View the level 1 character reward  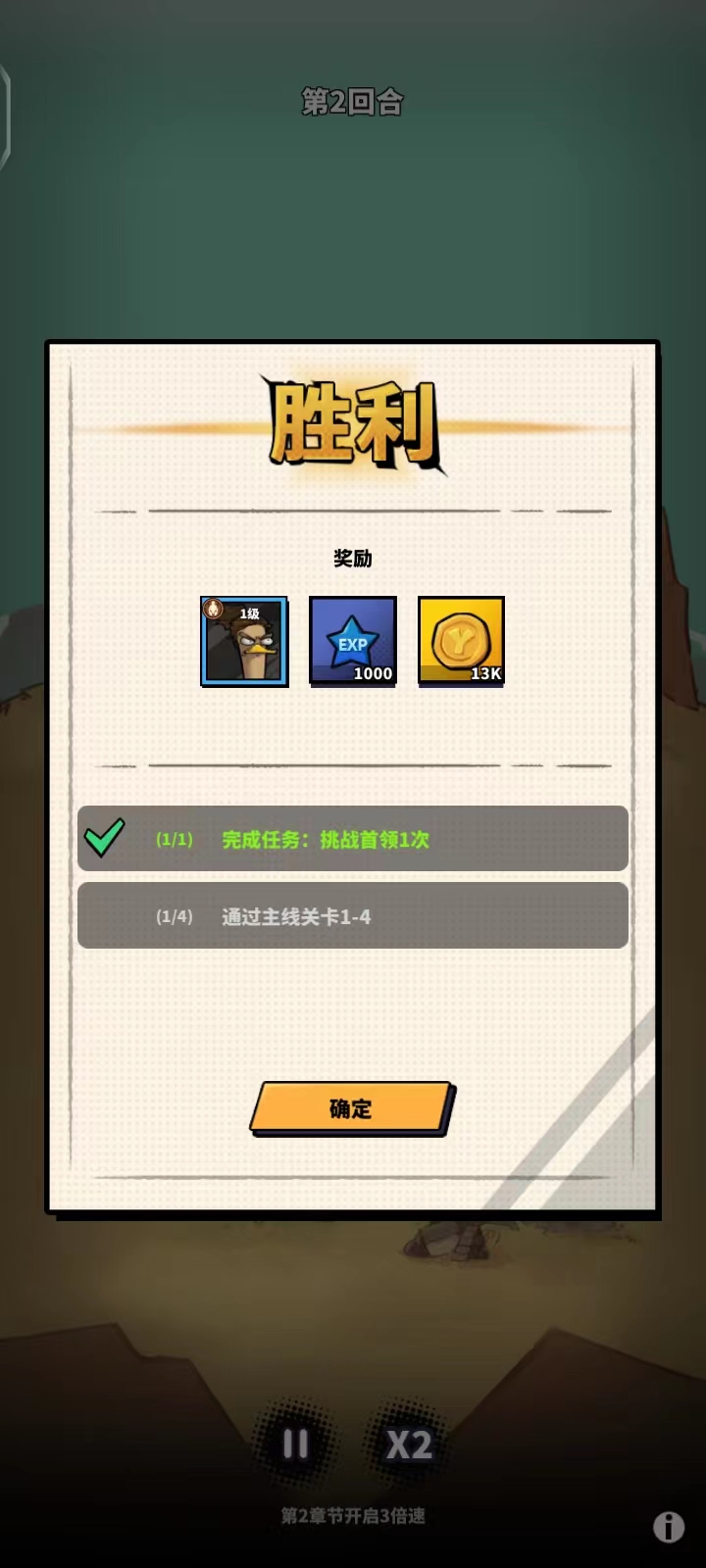click(x=244, y=641)
